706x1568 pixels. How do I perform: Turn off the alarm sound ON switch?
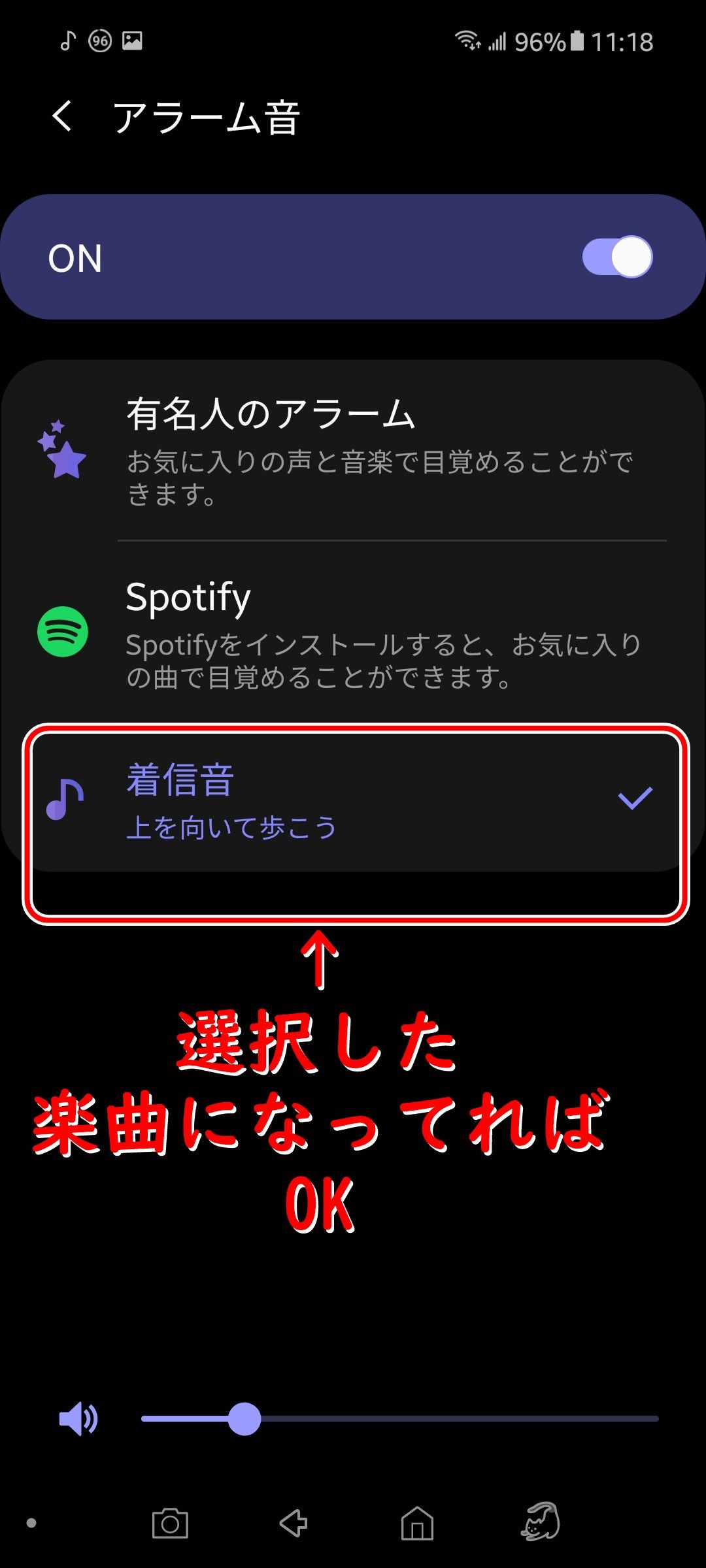click(617, 257)
